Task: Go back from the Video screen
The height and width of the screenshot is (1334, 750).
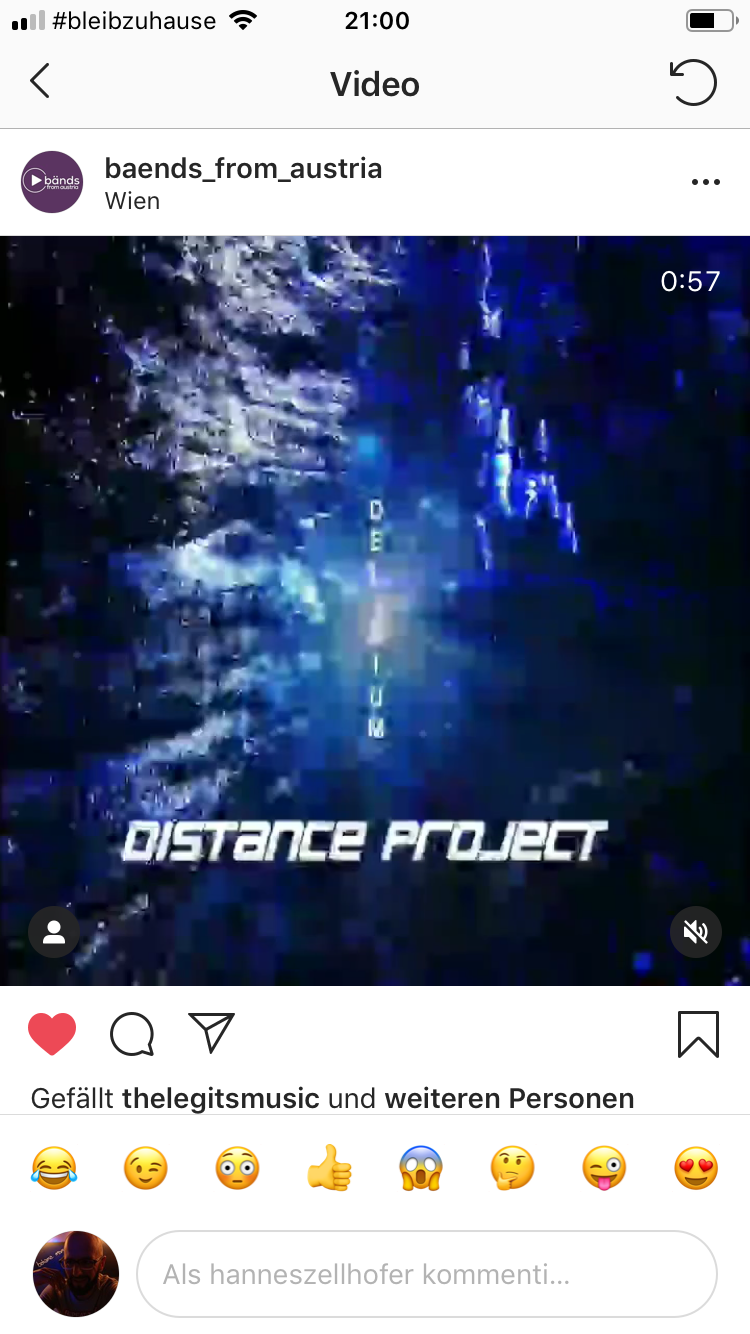Action: tap(40, 82)
